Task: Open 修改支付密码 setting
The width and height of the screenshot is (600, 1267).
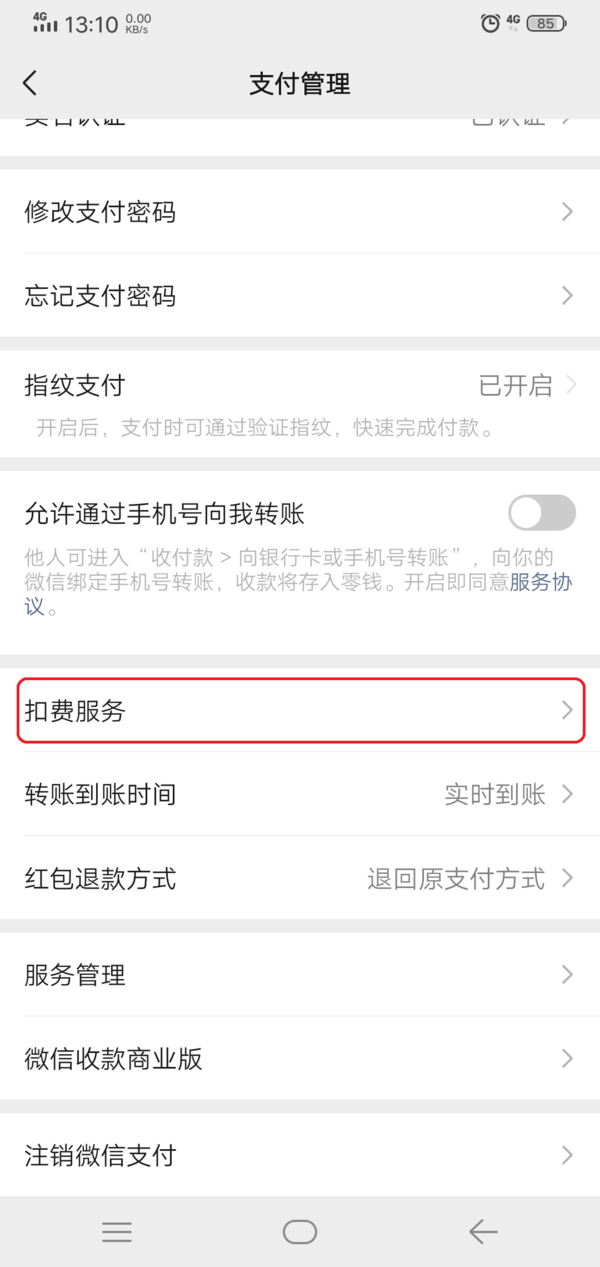Action: pos(300,212)
